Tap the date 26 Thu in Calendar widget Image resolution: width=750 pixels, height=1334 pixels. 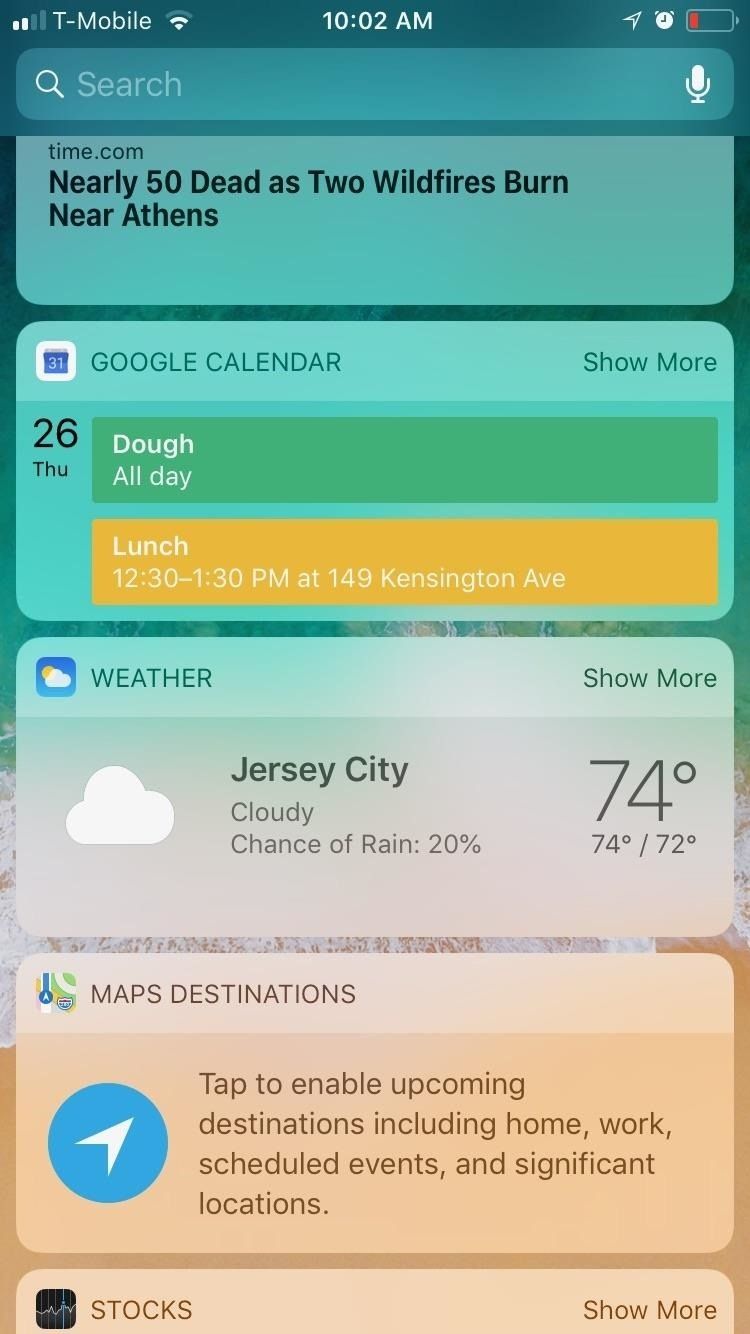[52, 448]
